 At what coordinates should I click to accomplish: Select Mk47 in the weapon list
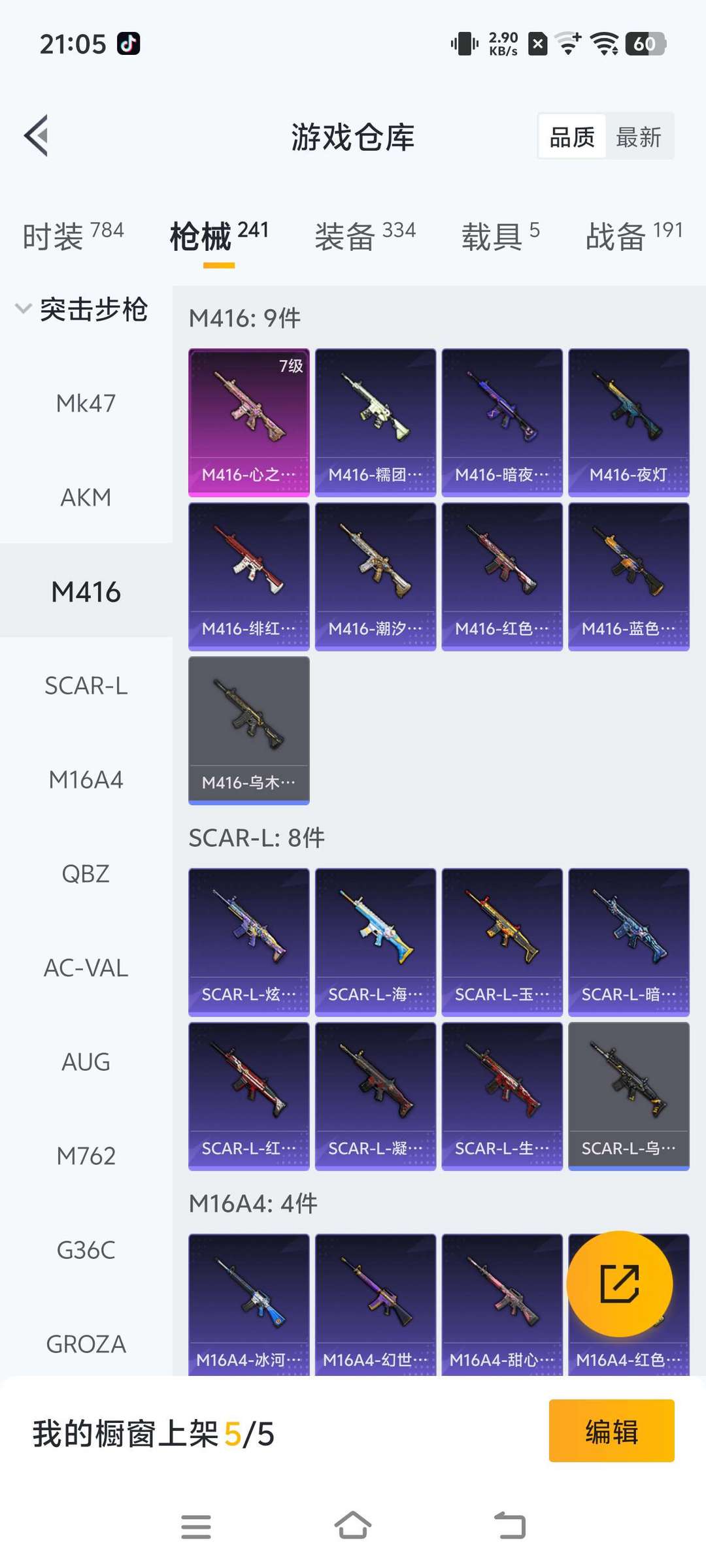point(86,403)
